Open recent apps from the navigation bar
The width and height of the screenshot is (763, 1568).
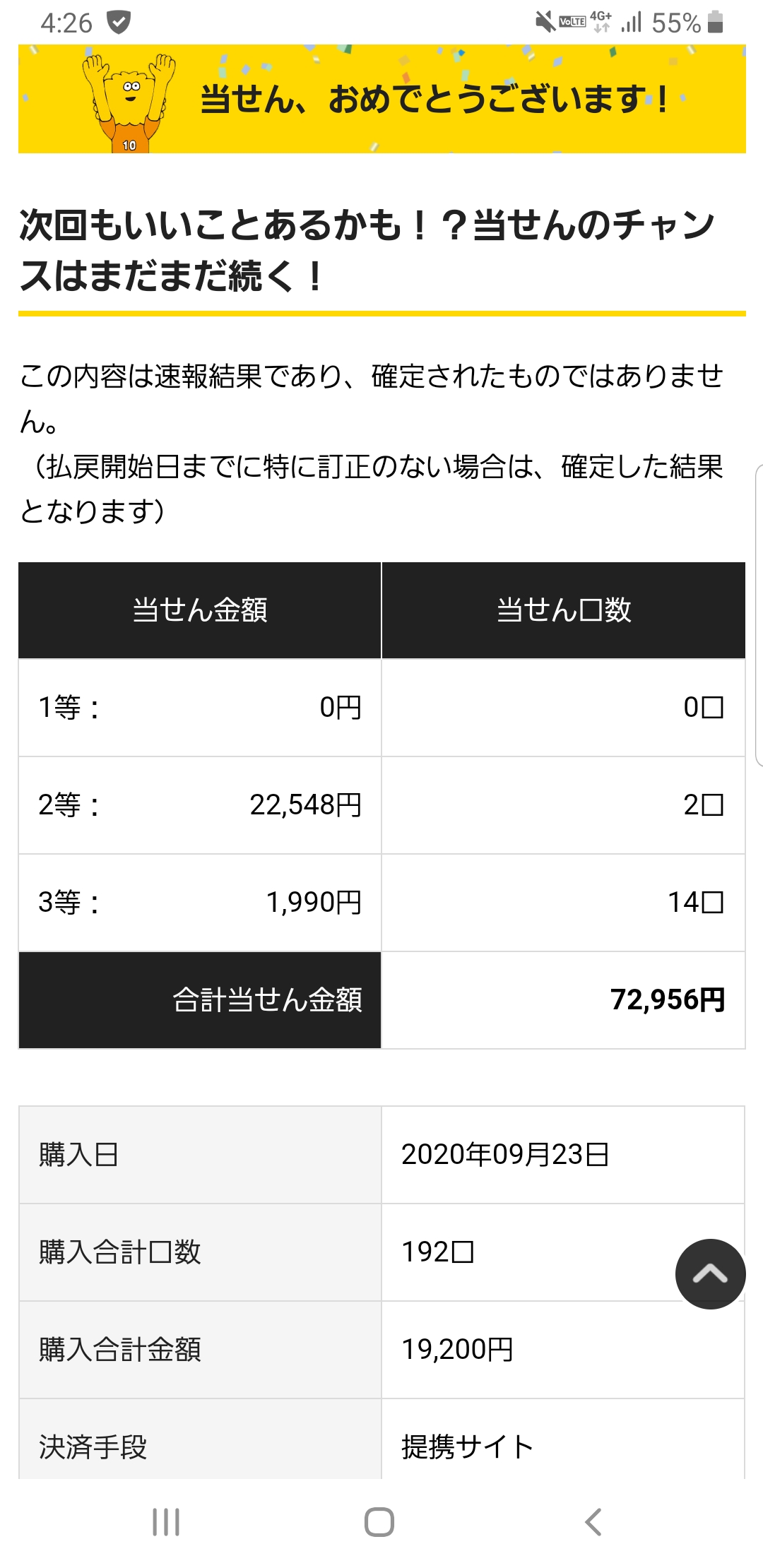(166, 1522)
